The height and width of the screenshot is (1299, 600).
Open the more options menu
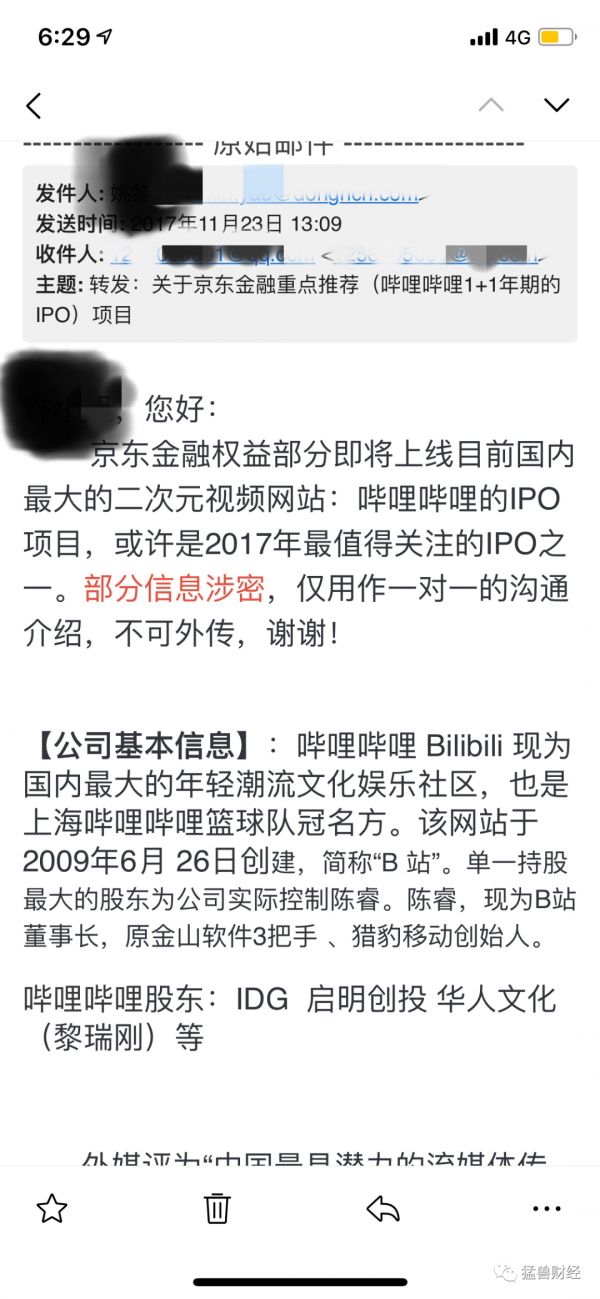click(x=547, y=1208)
